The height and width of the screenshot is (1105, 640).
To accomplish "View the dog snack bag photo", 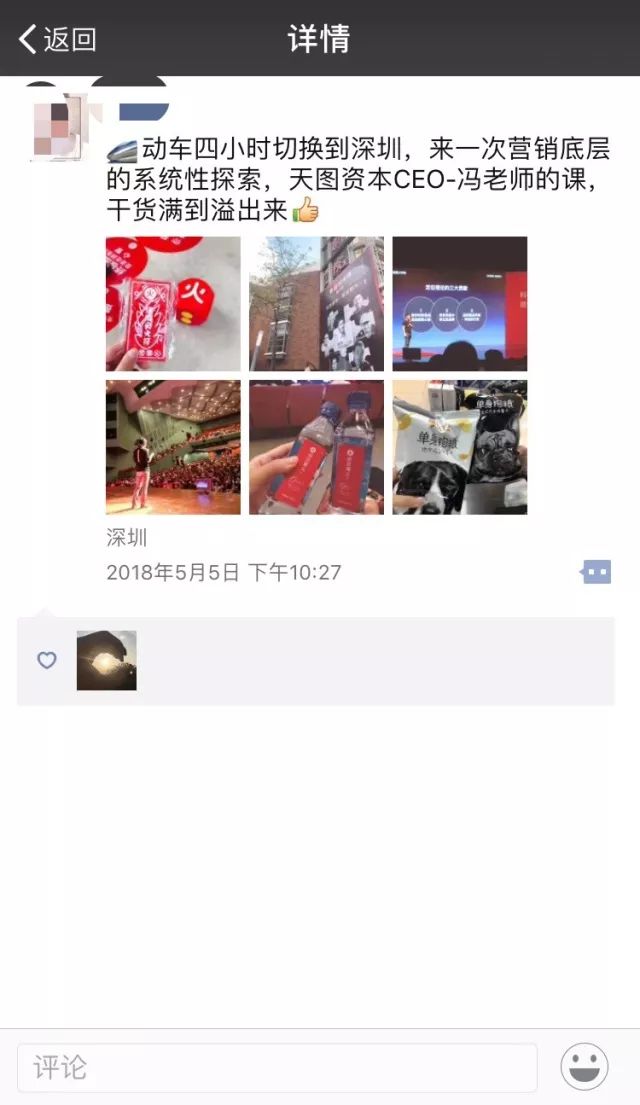I will coord(459,447).
